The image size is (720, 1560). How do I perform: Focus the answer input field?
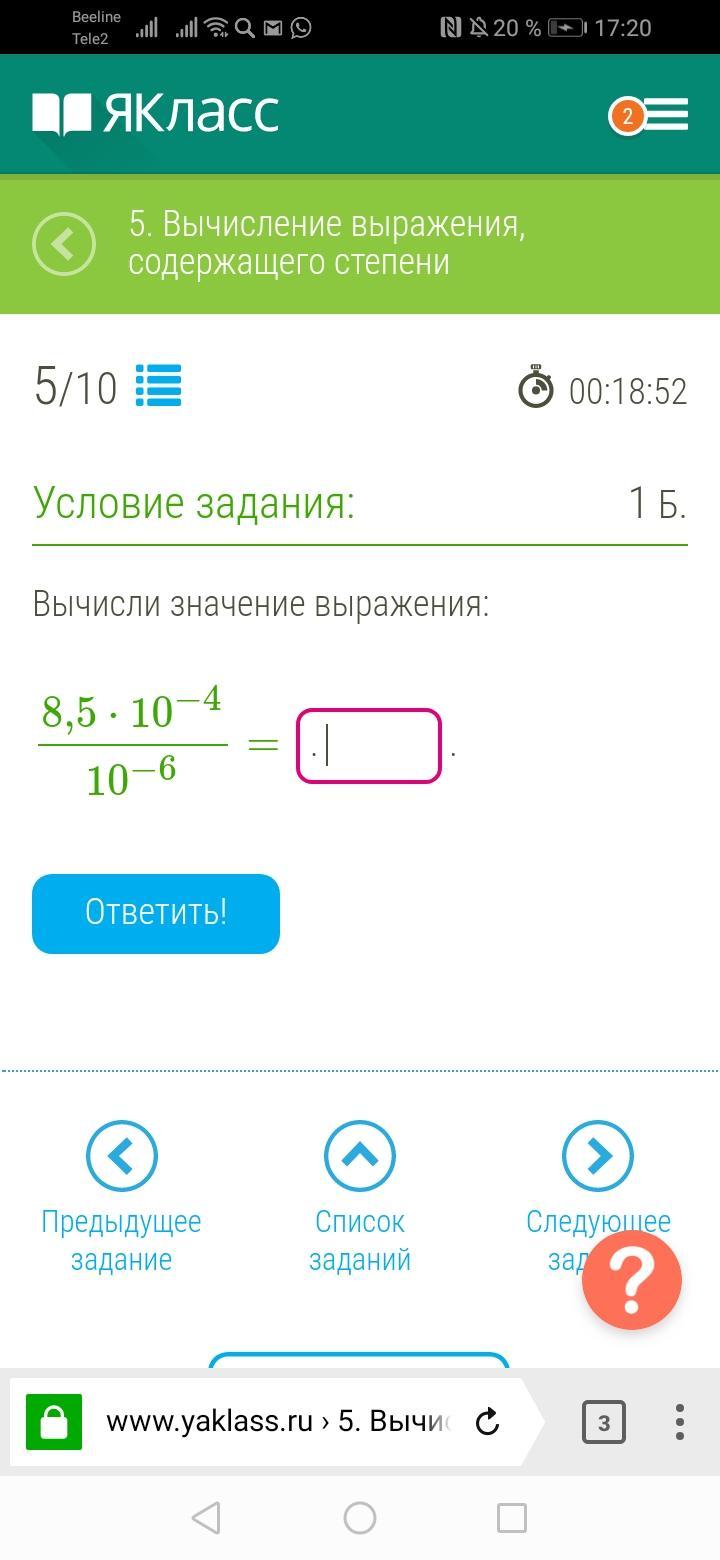click(369, 746)
